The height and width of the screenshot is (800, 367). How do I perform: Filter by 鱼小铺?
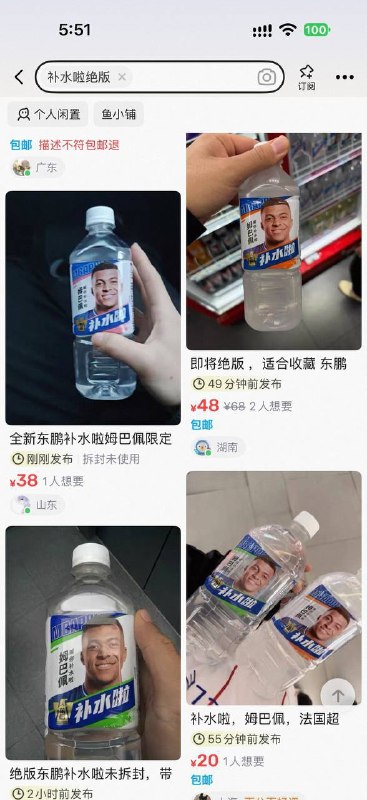118,114
